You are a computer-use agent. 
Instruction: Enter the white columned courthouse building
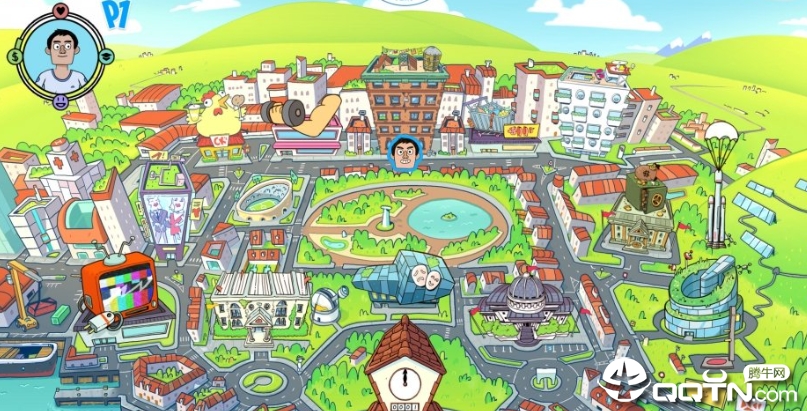click(x=262, y=300)
